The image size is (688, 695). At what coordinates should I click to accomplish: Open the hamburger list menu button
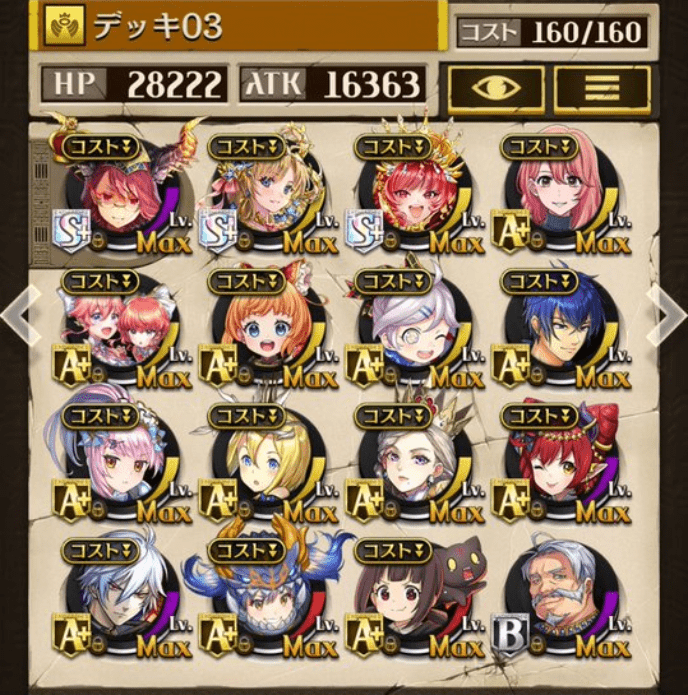(602, 88)
